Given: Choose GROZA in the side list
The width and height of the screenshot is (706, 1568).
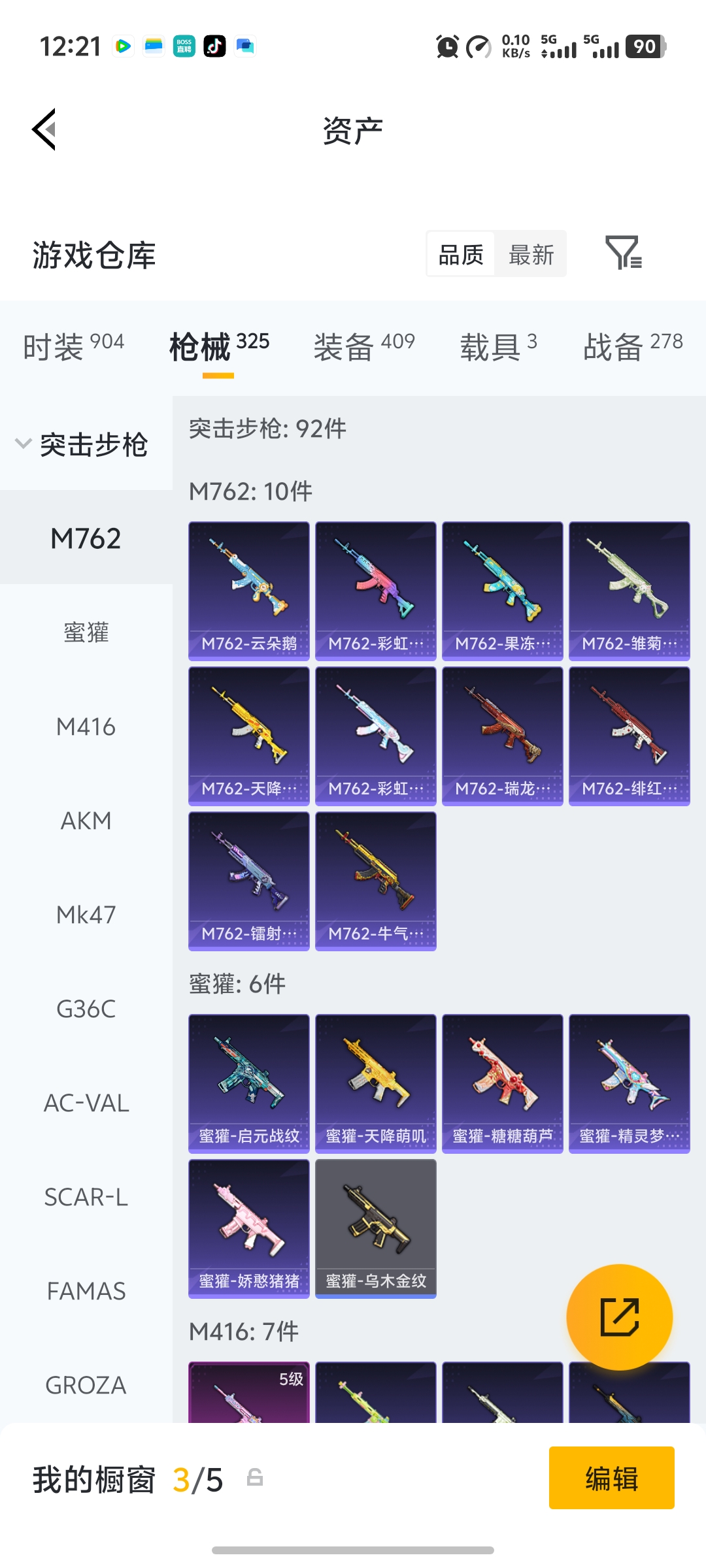Looking at the screenshot, I should point(86,1385).
